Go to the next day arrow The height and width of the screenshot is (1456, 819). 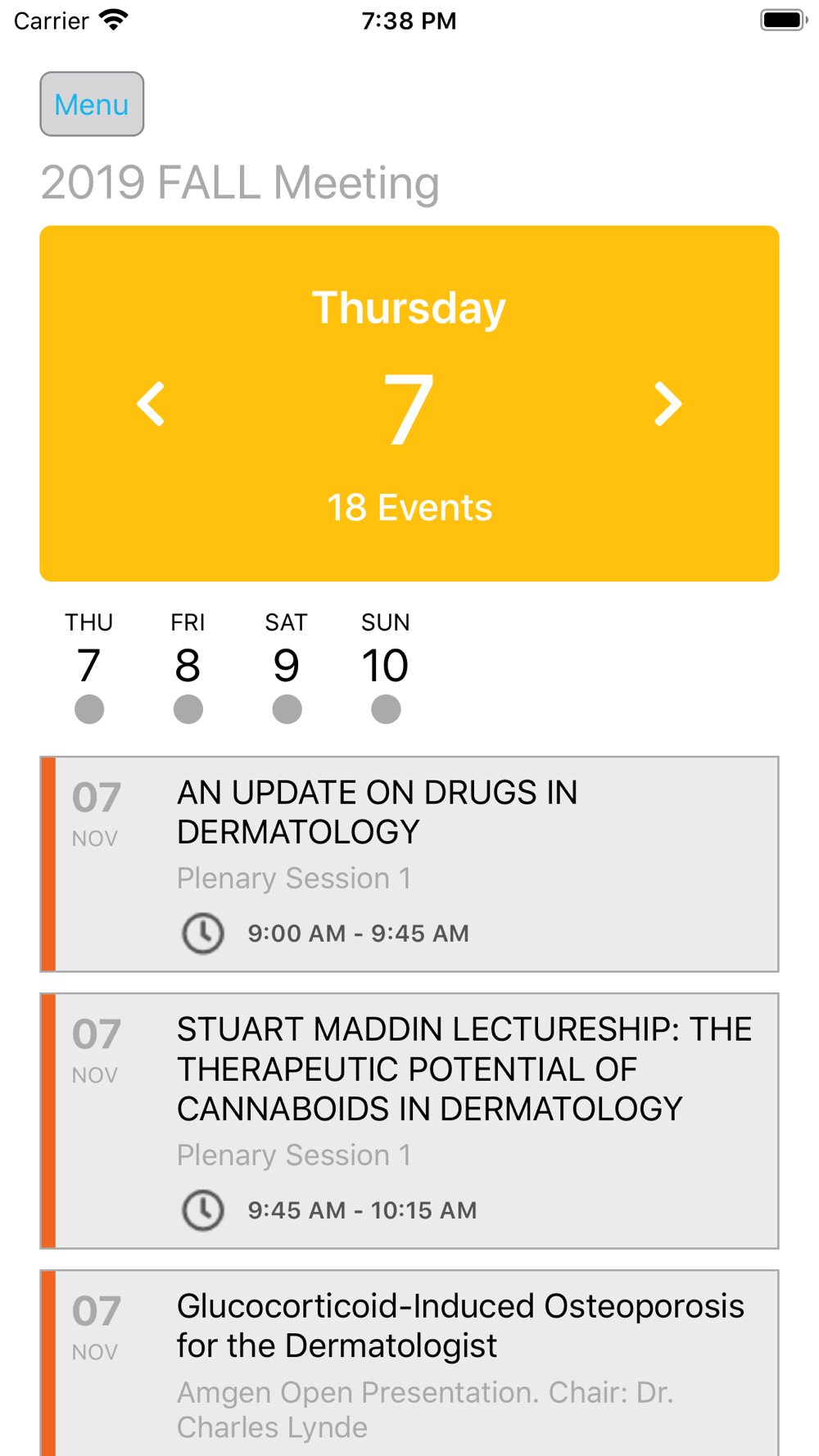tap(667, 404)
